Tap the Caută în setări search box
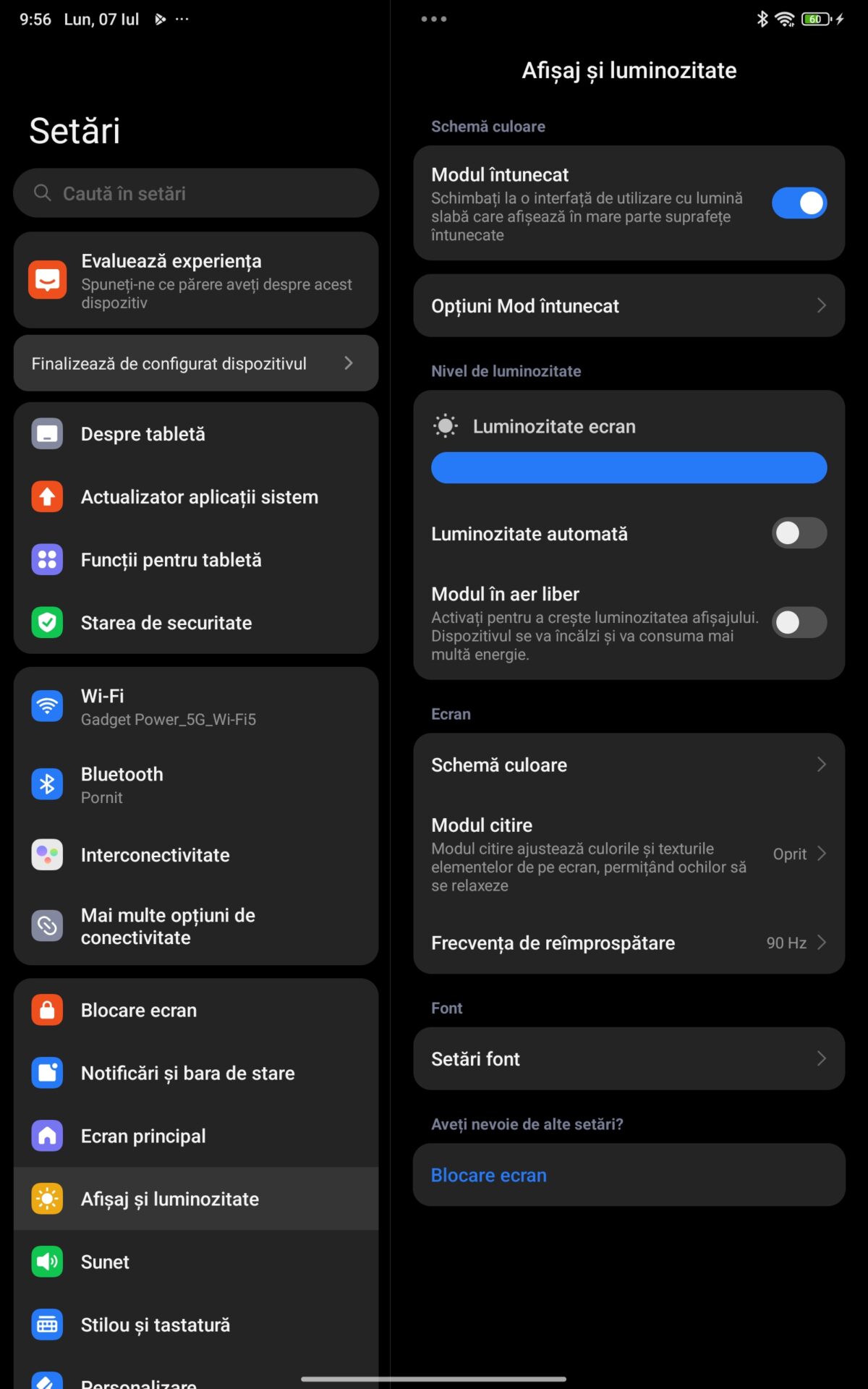868x1389 pixels. [x=195, y=193]
